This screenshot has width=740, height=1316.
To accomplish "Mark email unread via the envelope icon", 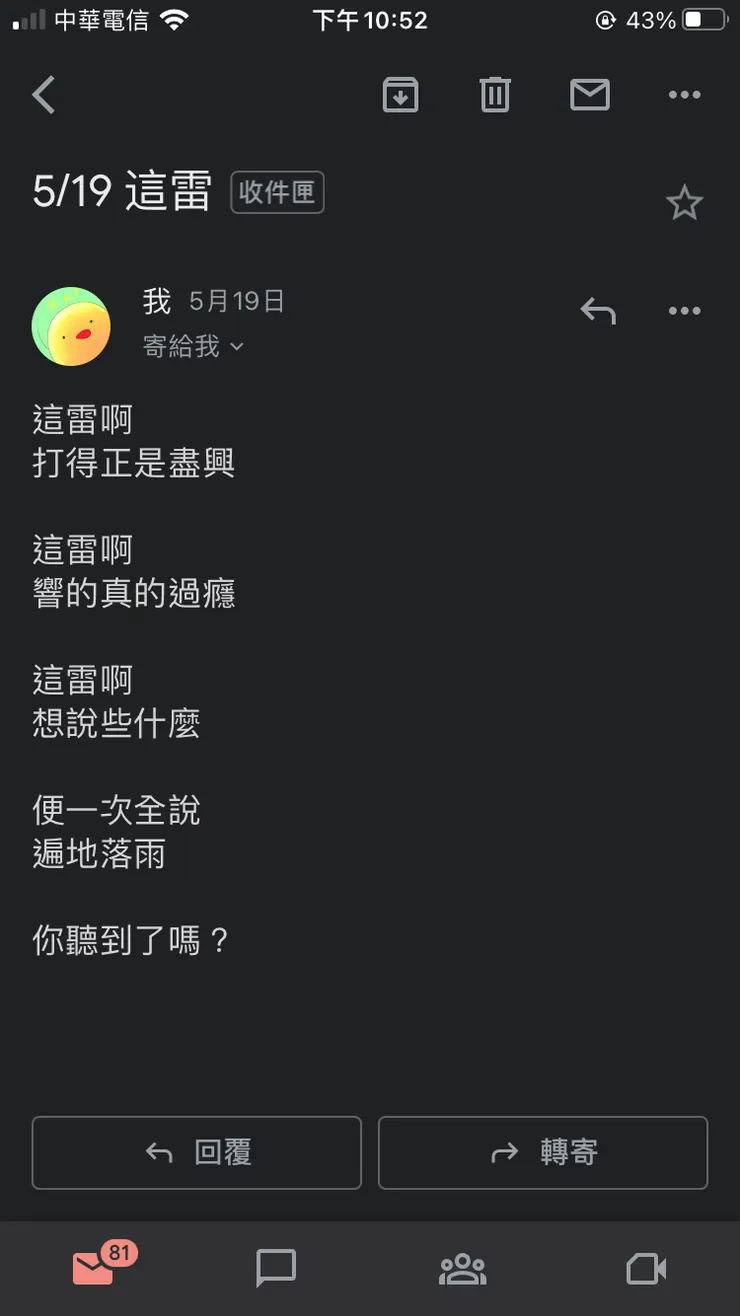I will 589,95.
